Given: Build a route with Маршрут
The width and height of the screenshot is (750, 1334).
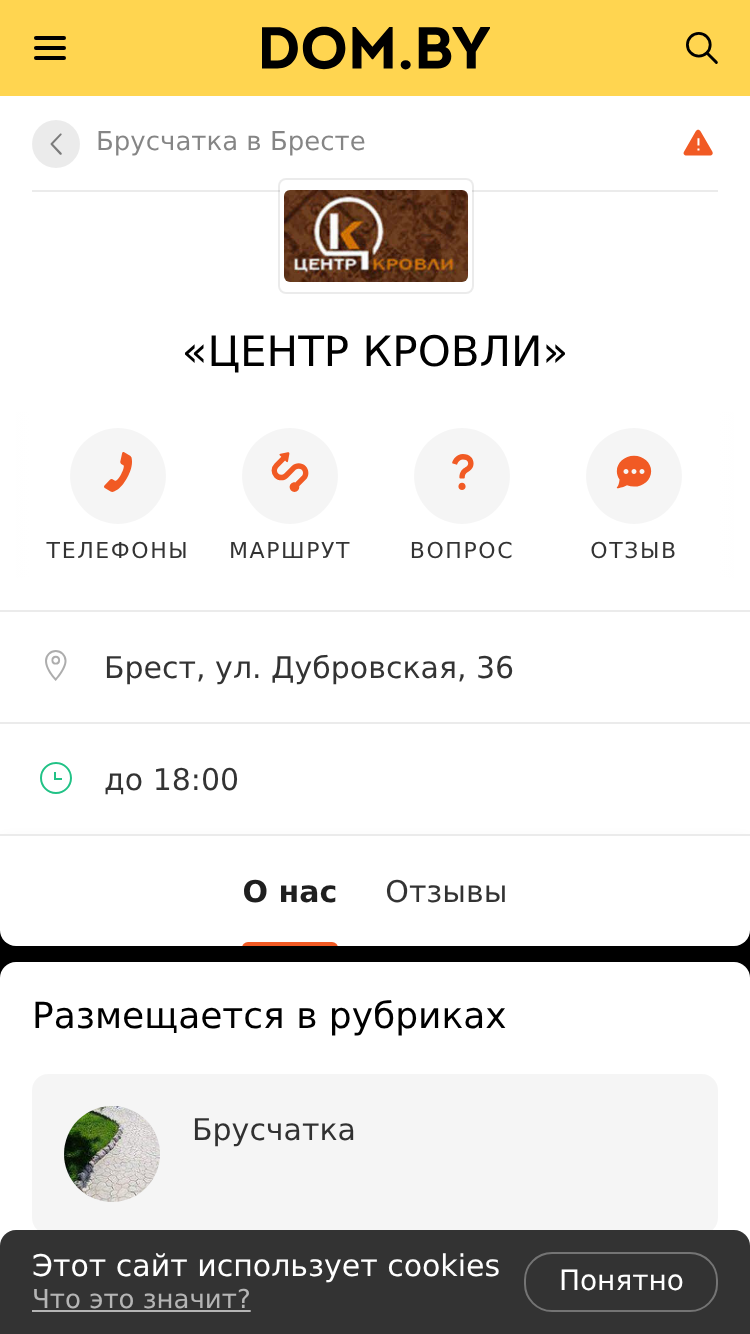Looking at the screenshot, I should click(x=290, y=495).
